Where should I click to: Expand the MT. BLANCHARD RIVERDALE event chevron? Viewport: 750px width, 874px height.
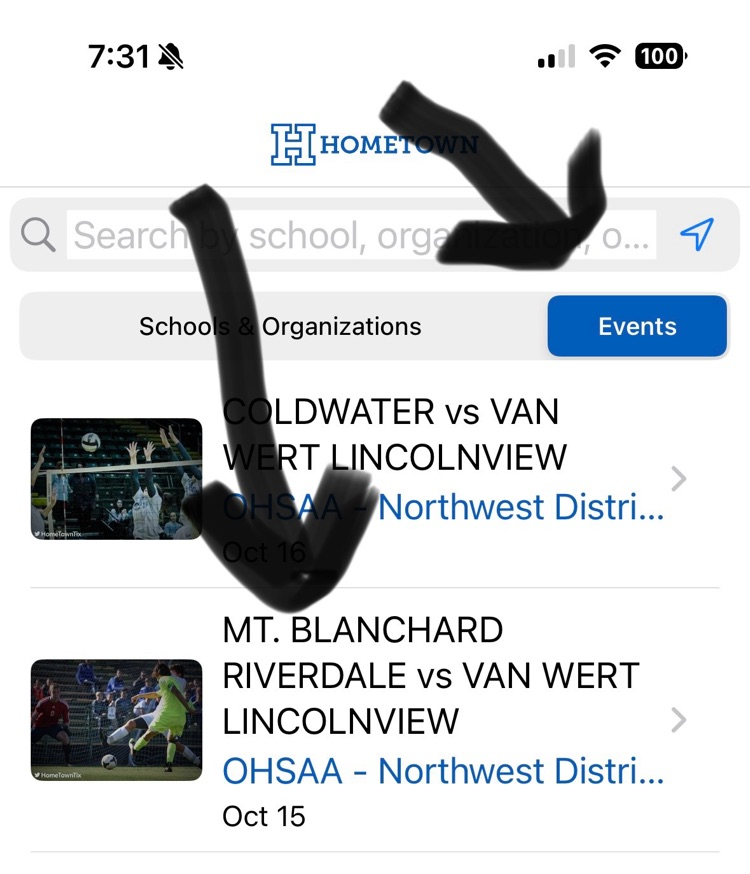click(679, 720)
